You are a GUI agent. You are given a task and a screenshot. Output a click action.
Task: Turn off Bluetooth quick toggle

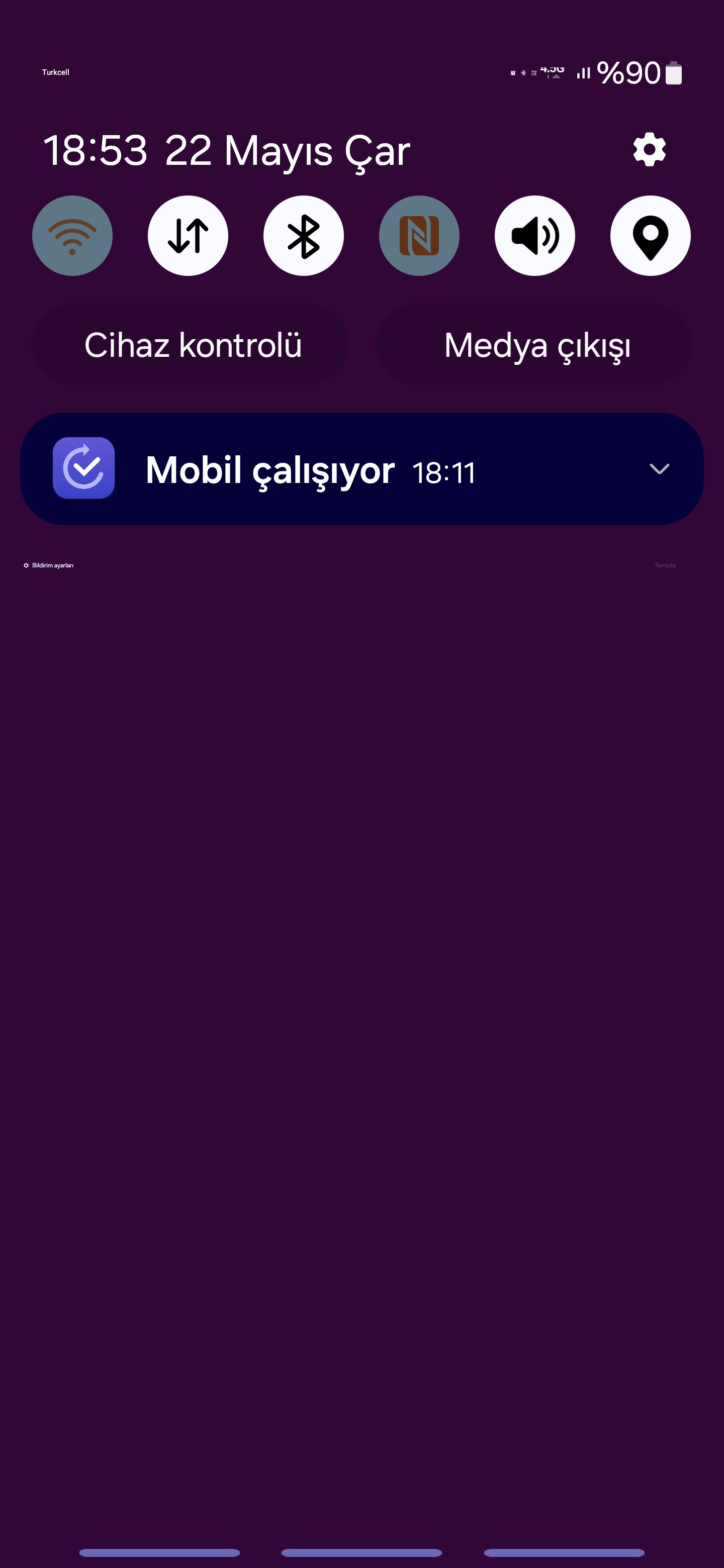click(x=304, y=236)
